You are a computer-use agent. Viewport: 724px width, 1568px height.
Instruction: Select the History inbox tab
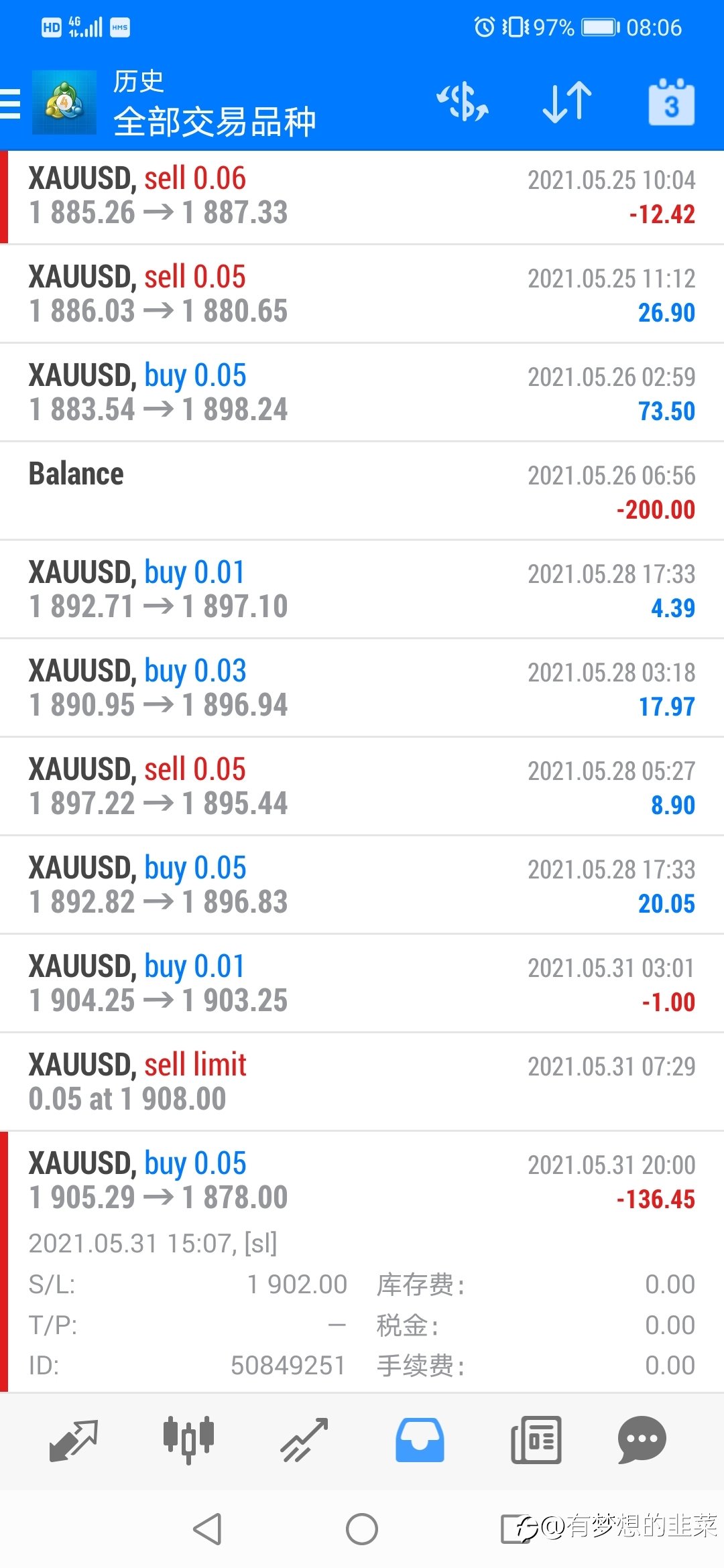(420, 1439)
